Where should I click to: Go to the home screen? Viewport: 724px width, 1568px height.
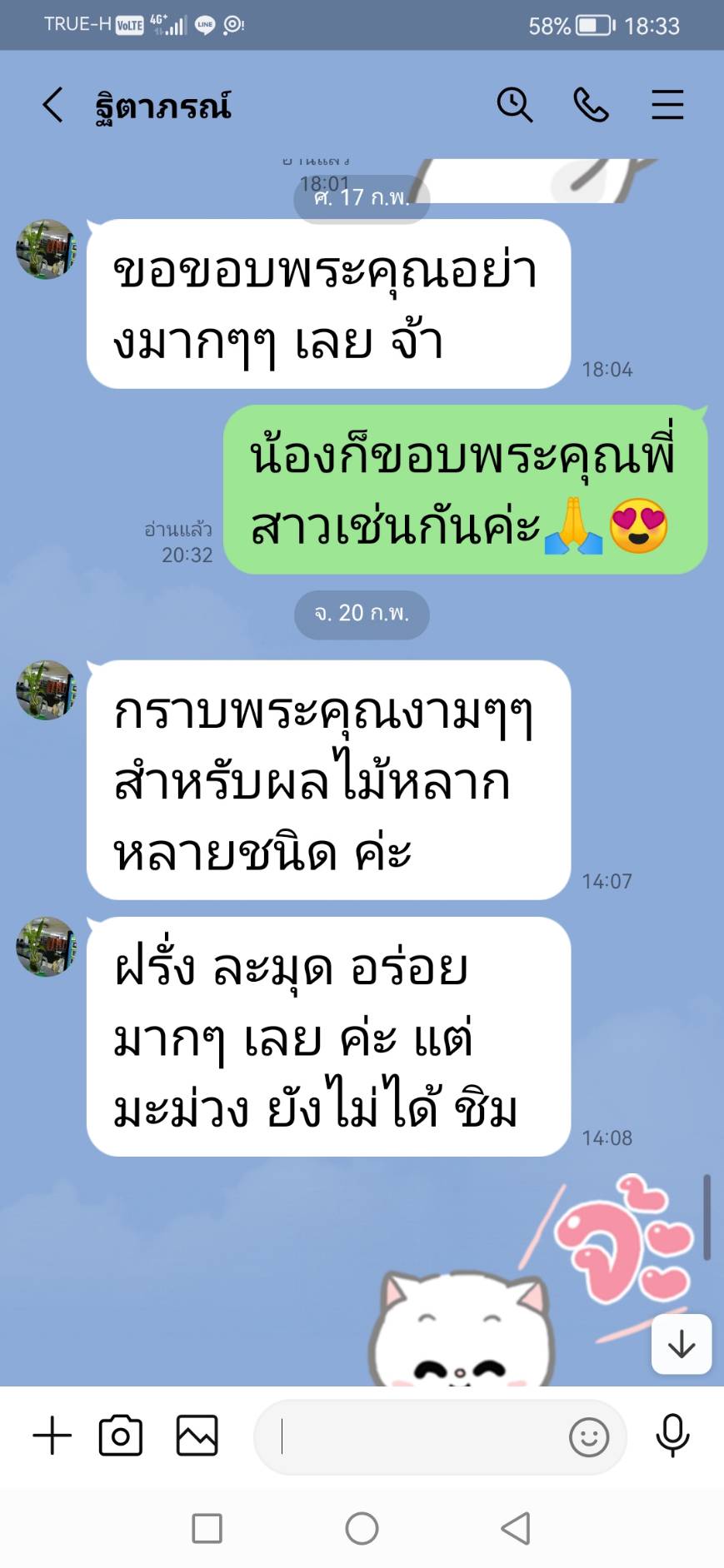(362, 1529)
